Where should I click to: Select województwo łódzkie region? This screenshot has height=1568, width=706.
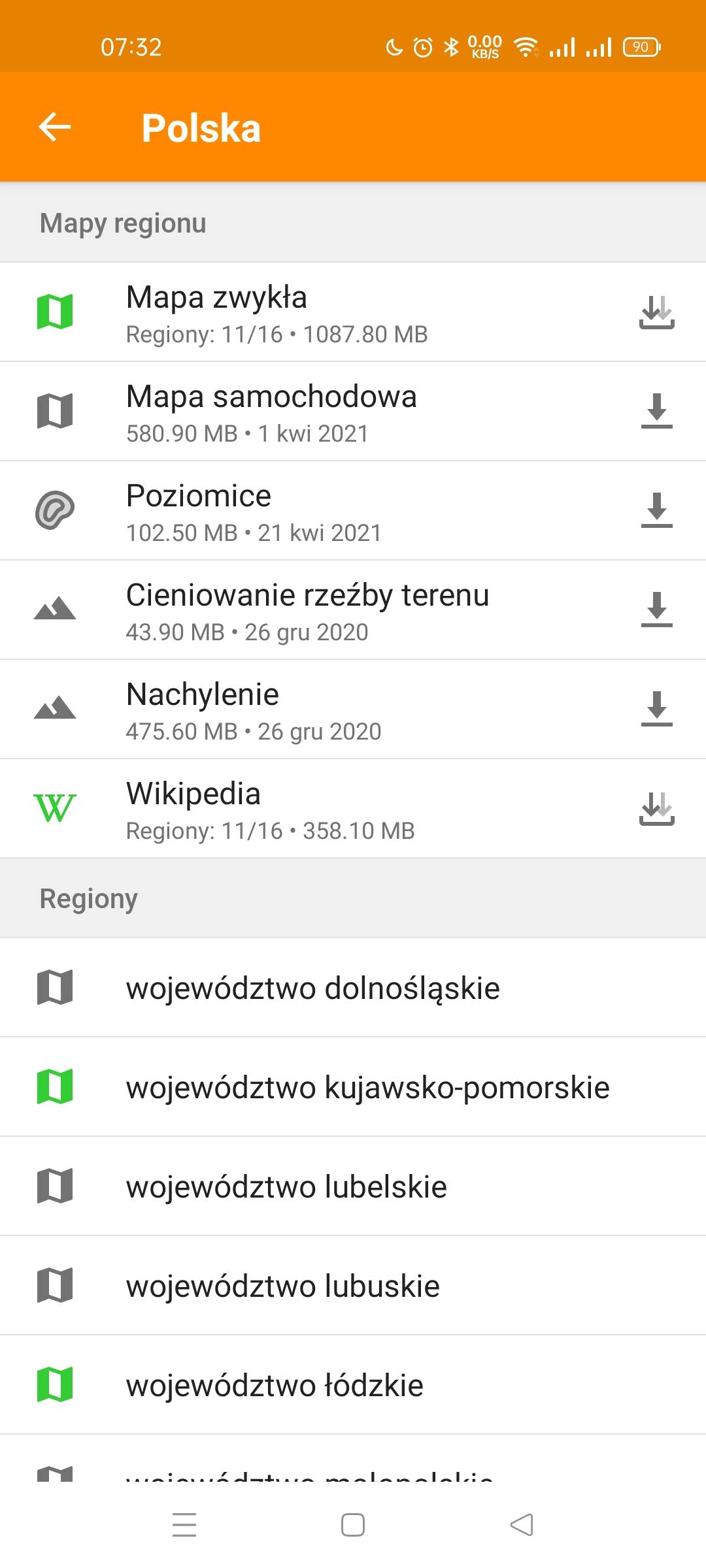pos(353,1385)
